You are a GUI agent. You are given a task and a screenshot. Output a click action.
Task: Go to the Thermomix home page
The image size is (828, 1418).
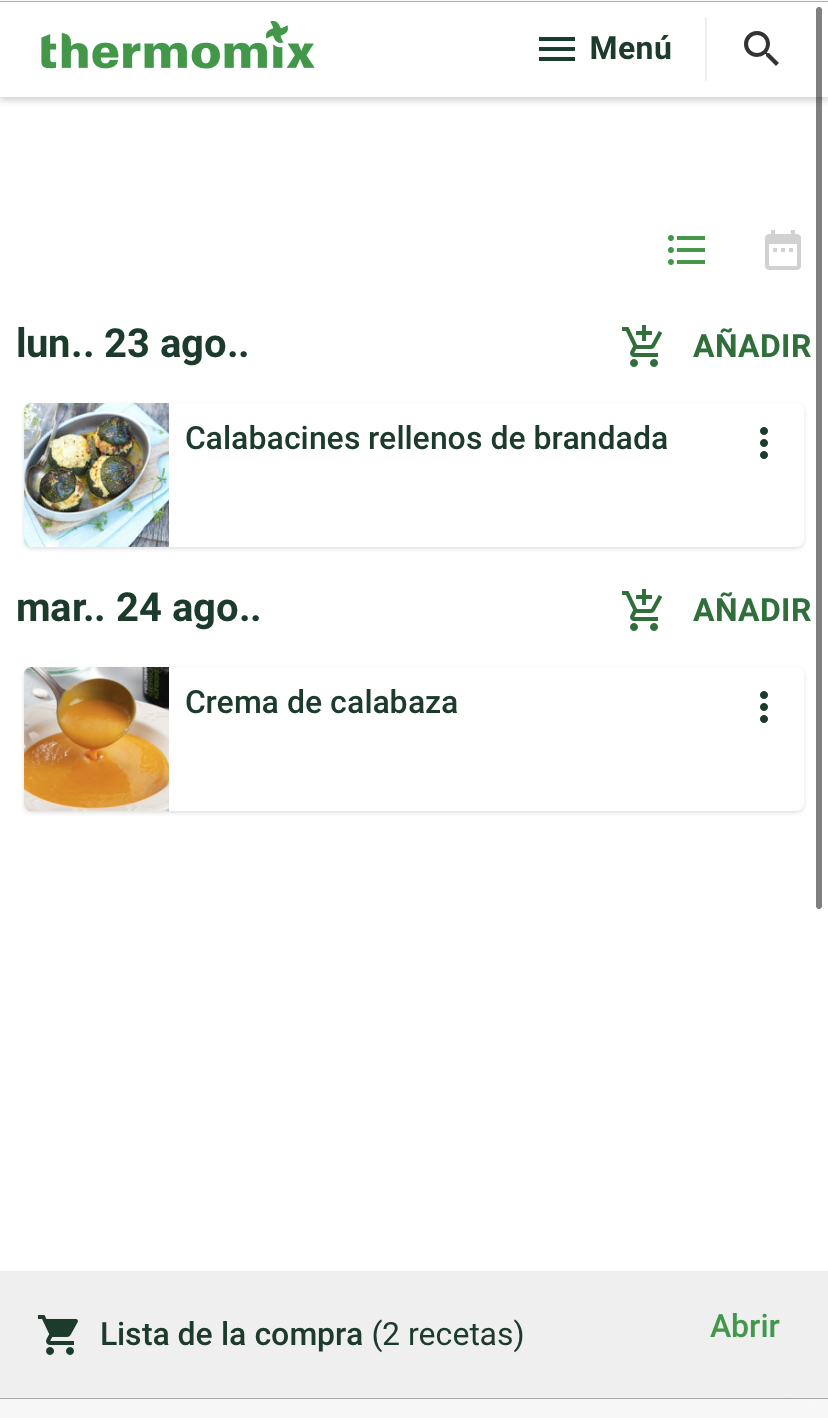pos(177,49)
